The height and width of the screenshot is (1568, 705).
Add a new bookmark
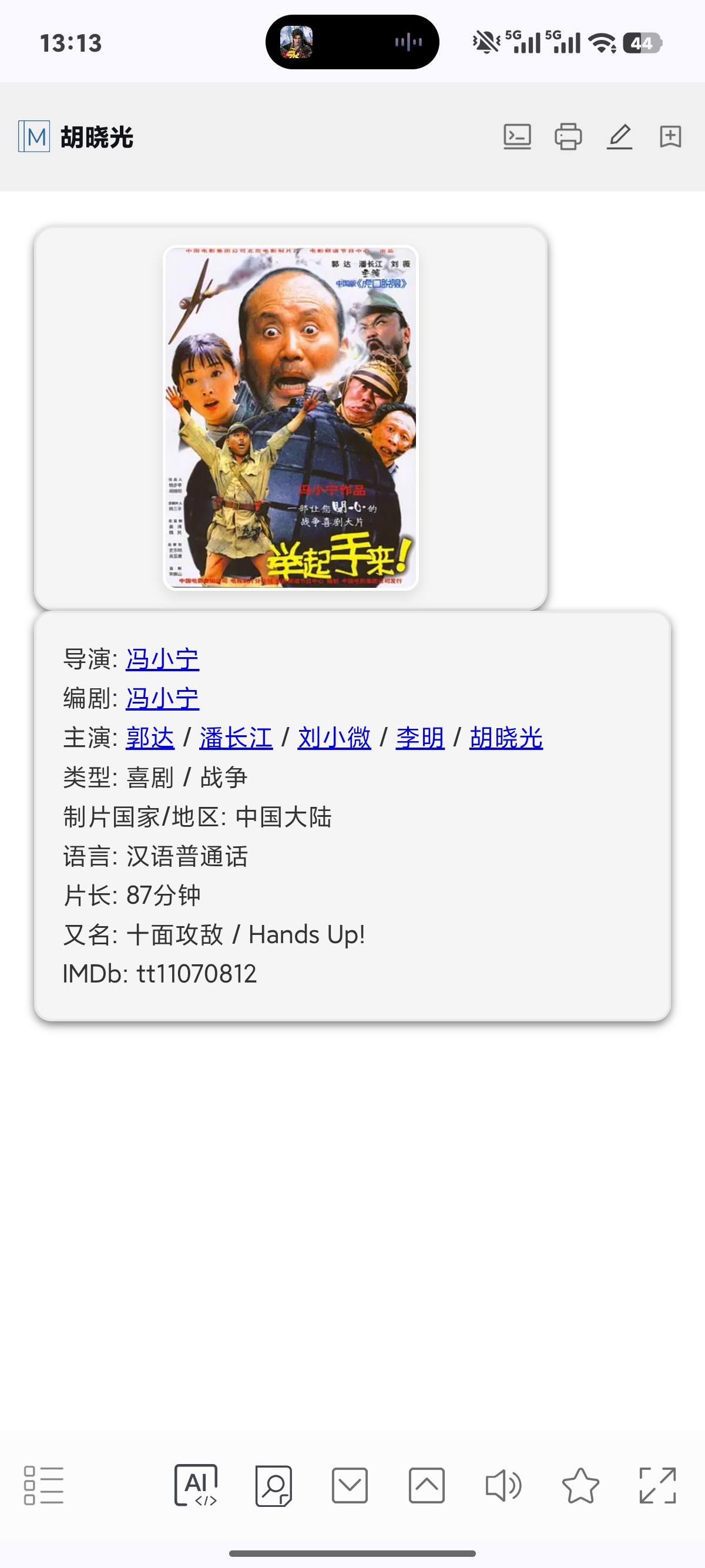click(x=670, y=136)
